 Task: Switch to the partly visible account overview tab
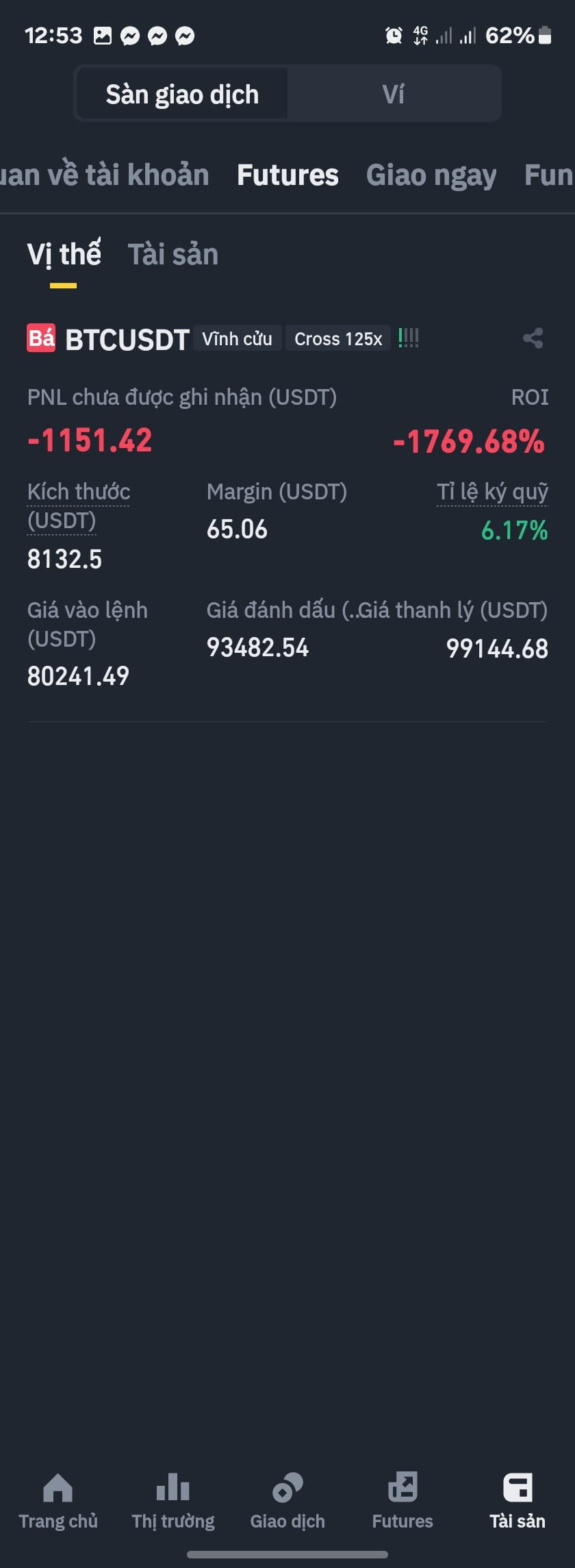tap(104, 175)
